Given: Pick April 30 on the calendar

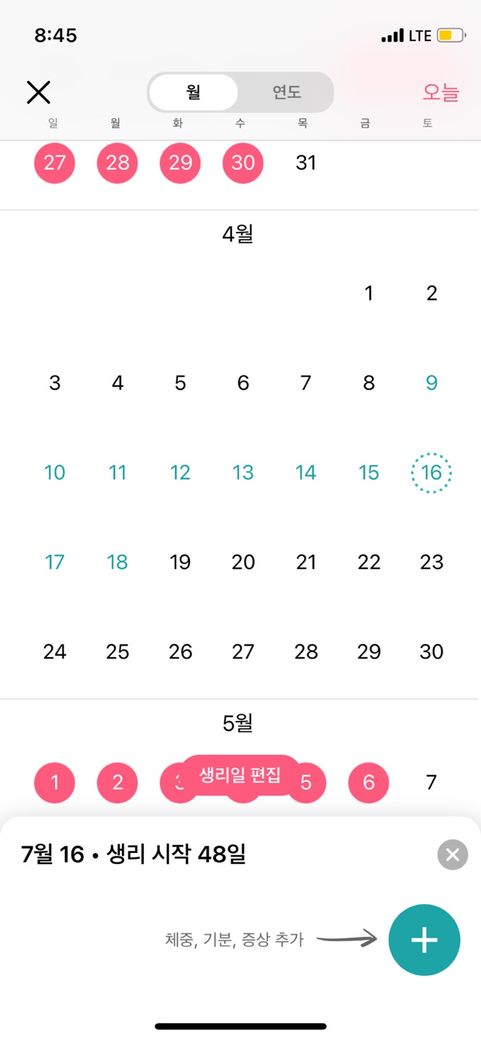Looking at the screenshot, I should point(431,652).
